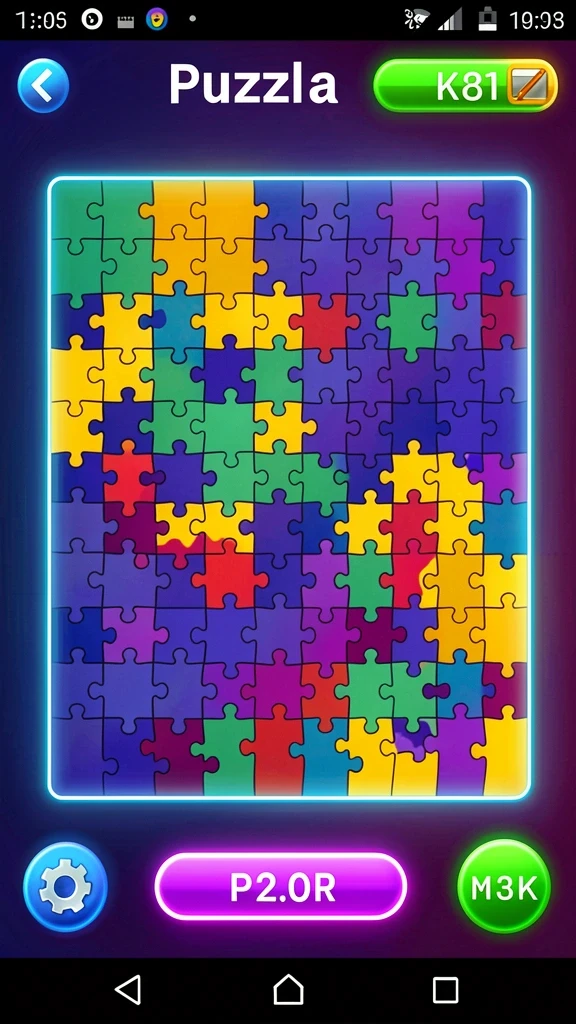Tap the purple P2.0R button

click(281, 886)
